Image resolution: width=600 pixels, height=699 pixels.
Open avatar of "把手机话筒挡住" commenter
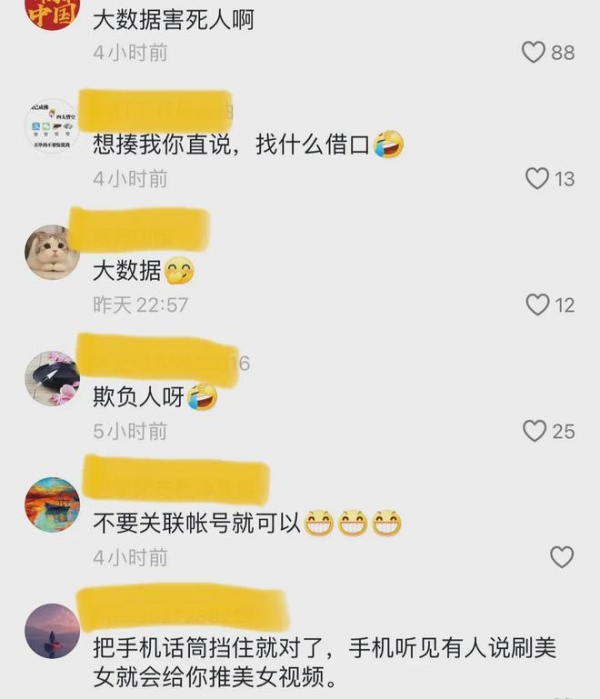coord(52,630)
